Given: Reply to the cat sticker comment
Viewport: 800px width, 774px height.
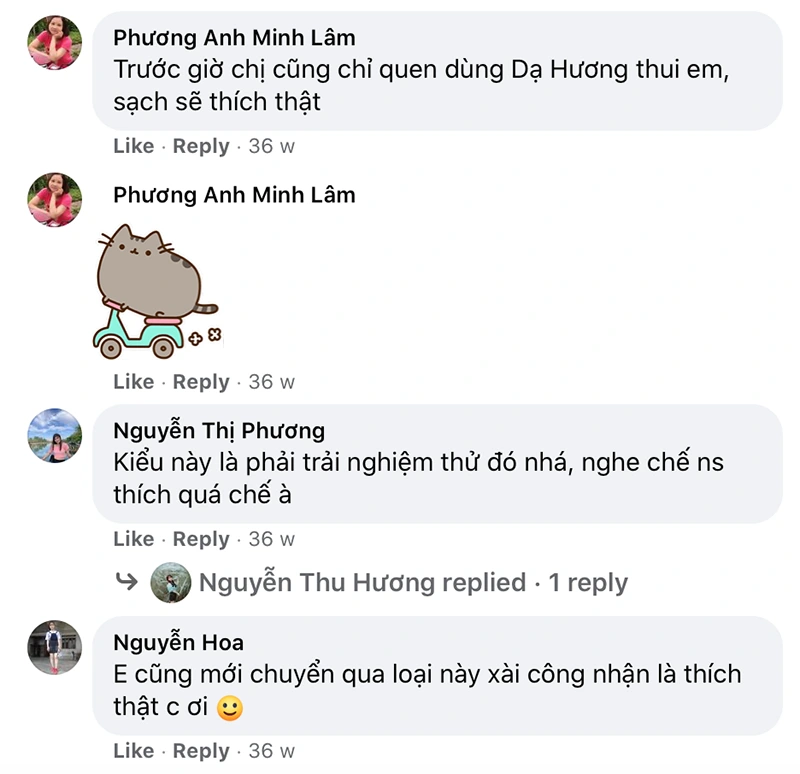Looking at the screenshot, I should (201, 382).
